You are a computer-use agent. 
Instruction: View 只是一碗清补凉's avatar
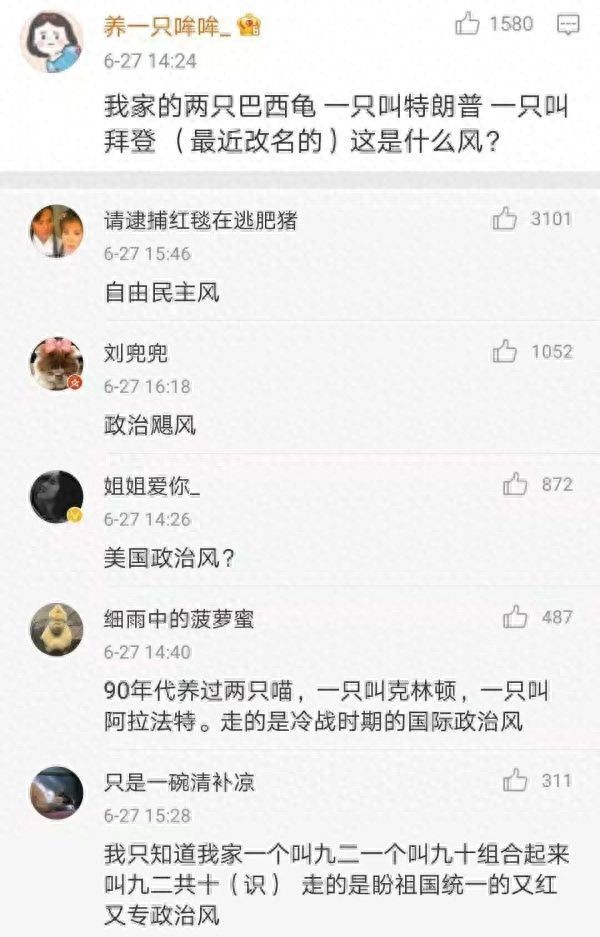pyautogui.click(x=55, y=792)
